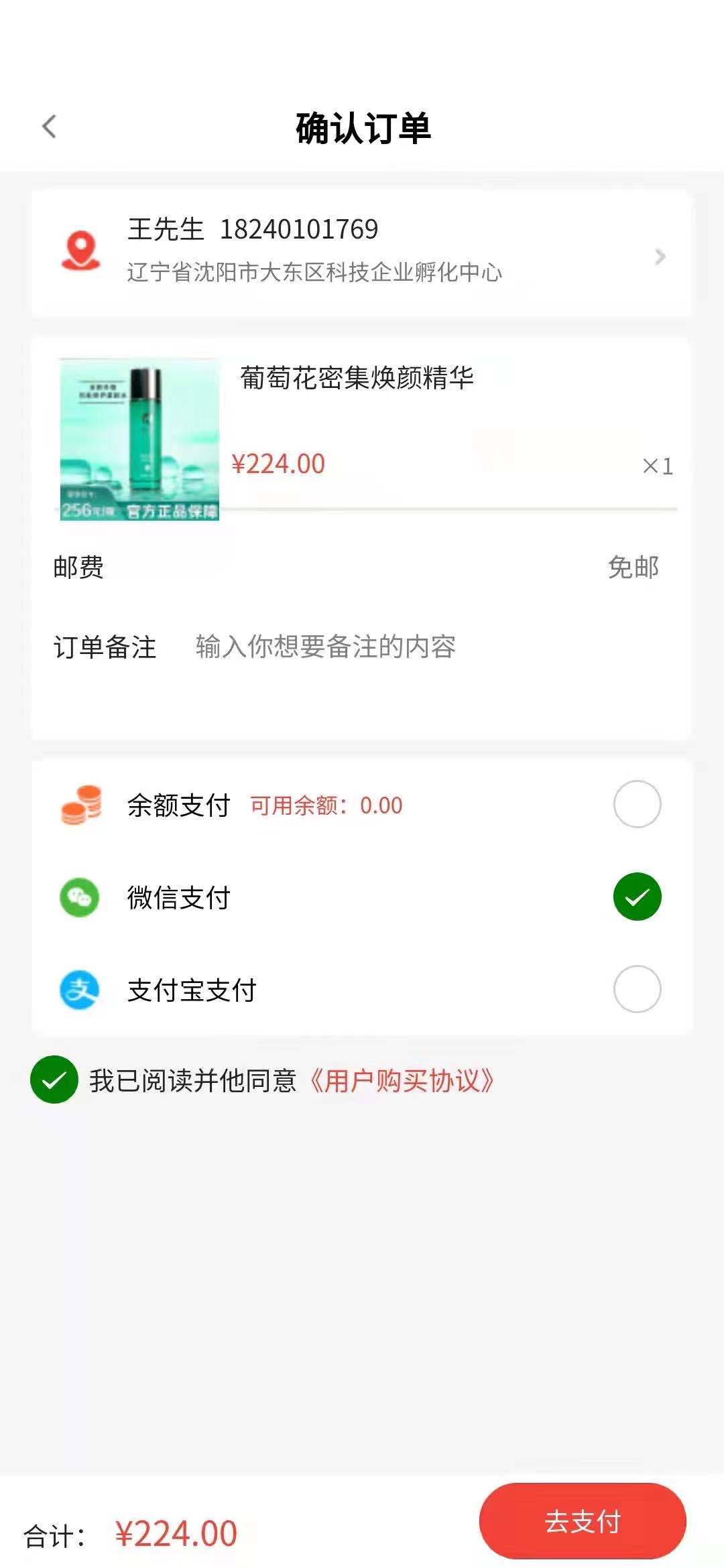Select the 支付宝支付 payment option

click(636, 988)
